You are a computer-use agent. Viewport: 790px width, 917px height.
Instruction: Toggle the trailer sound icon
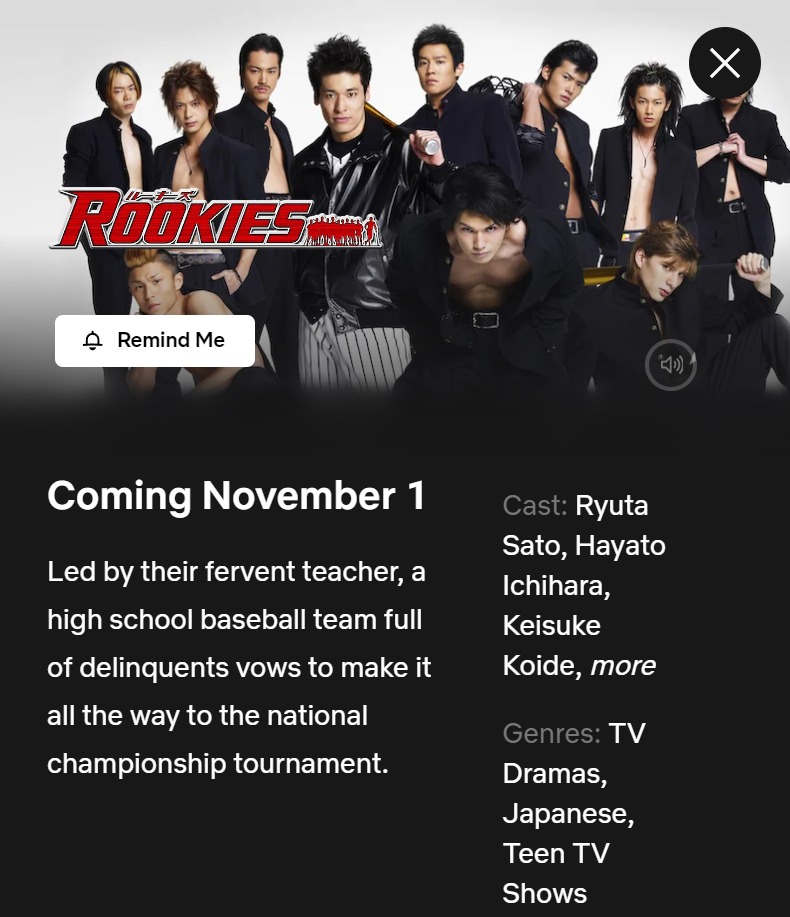coord(671,365)
